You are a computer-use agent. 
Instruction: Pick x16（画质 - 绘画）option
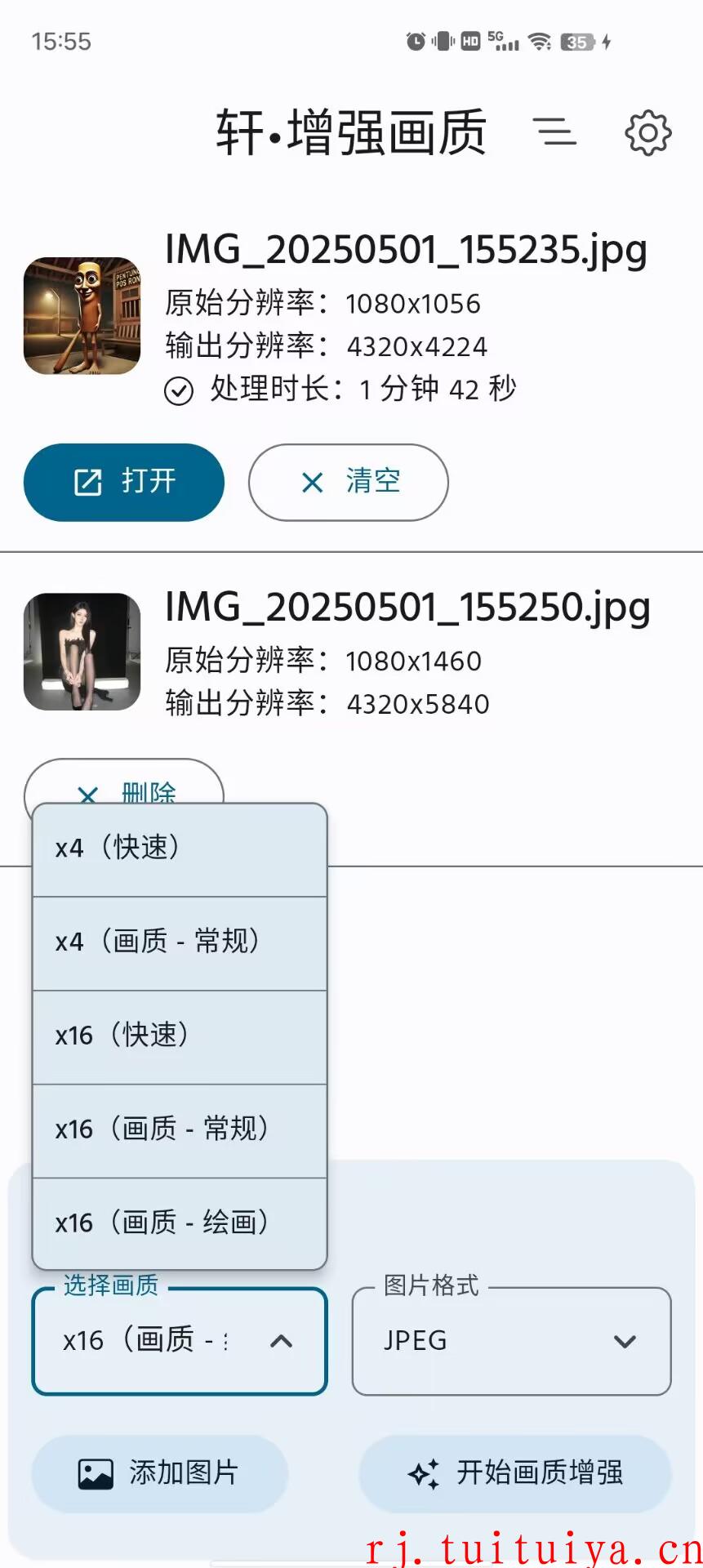click(x=180, y=1223)
